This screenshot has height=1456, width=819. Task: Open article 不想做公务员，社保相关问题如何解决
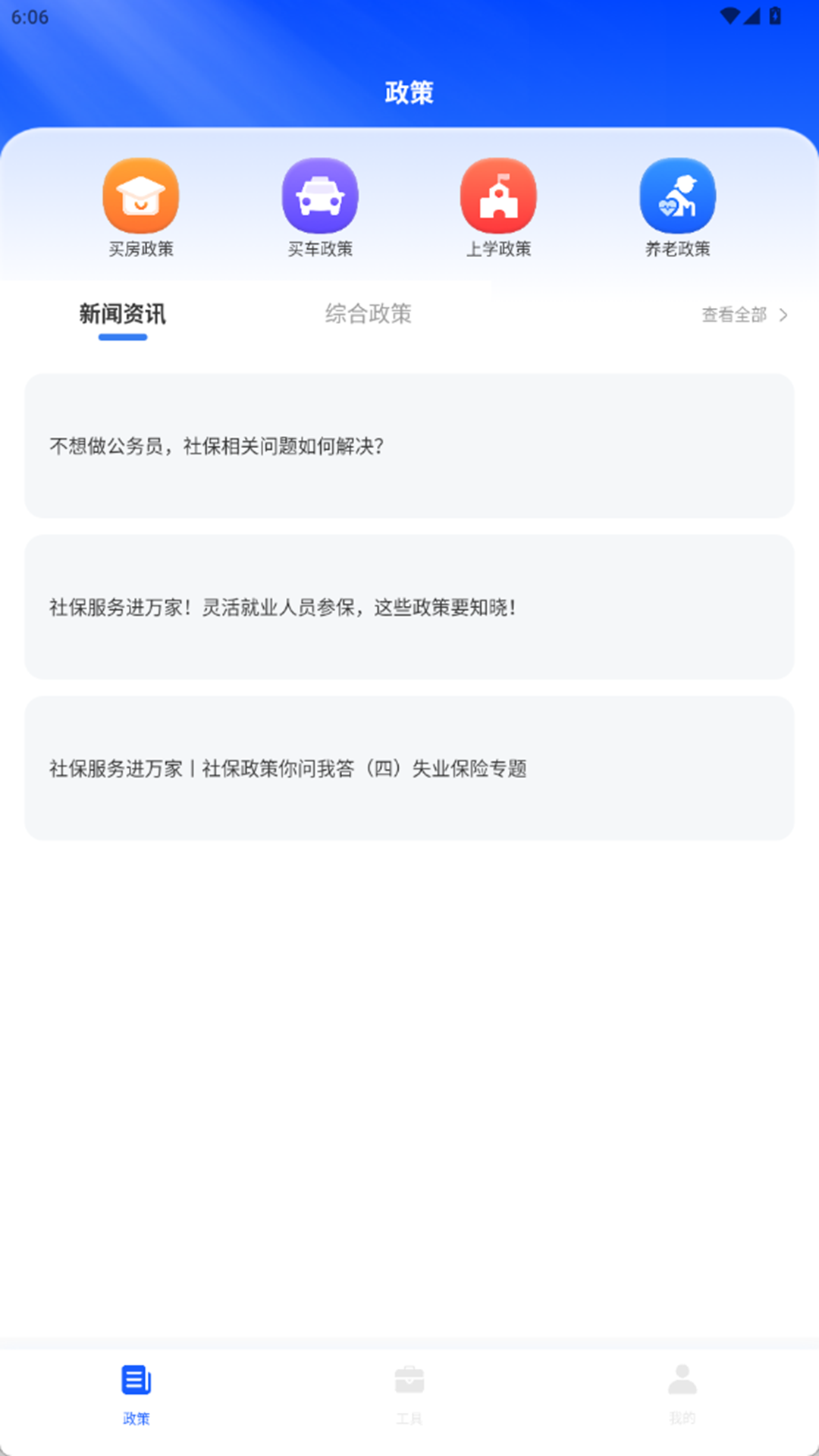(x=409, y=446)
